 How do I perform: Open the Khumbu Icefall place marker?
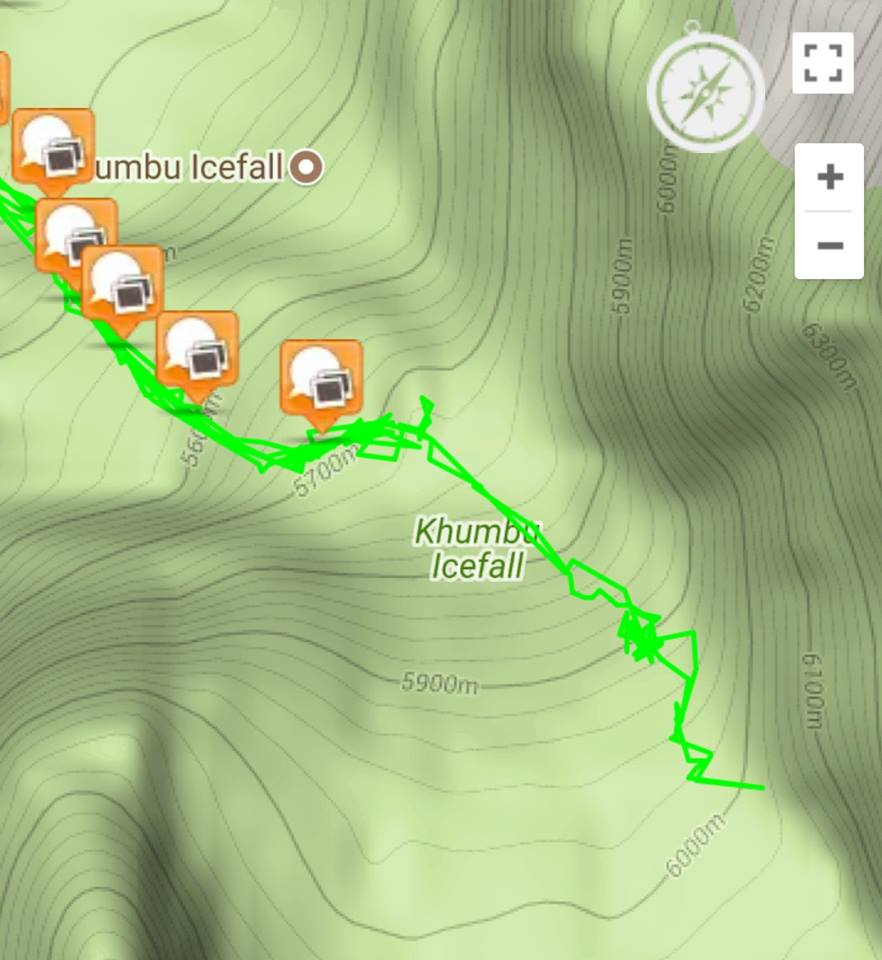pyautogui.click(x=306, y=167)
